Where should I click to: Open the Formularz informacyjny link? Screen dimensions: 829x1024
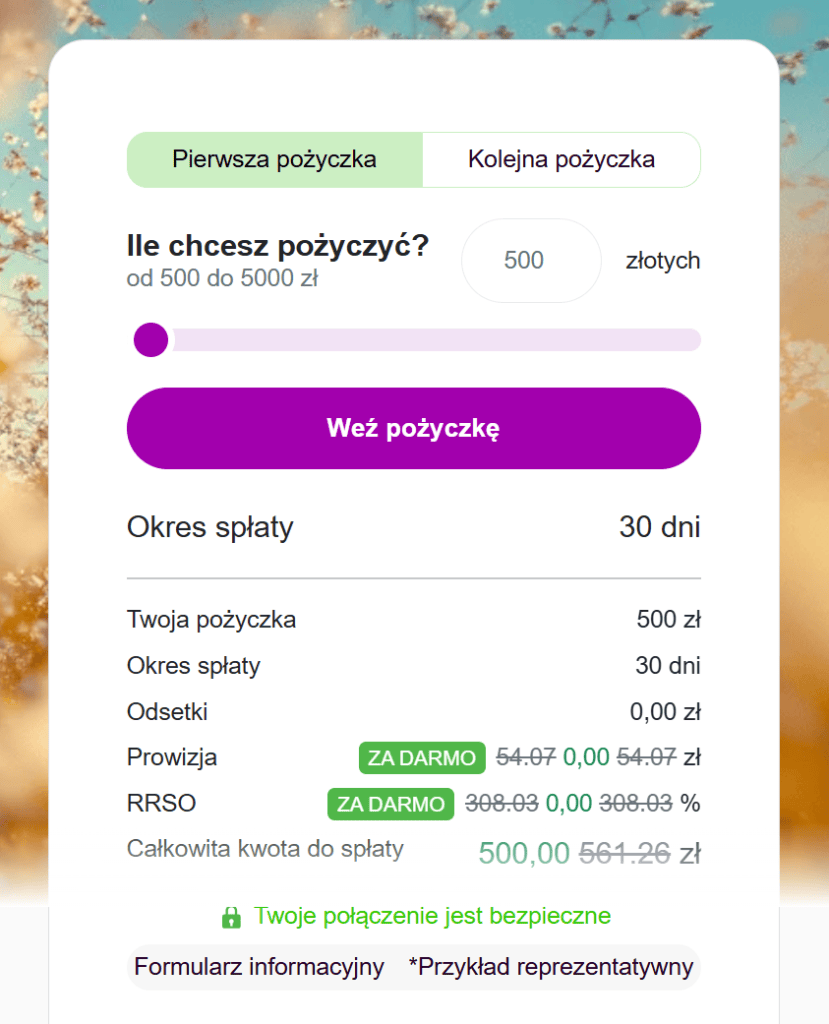(259, 967)
